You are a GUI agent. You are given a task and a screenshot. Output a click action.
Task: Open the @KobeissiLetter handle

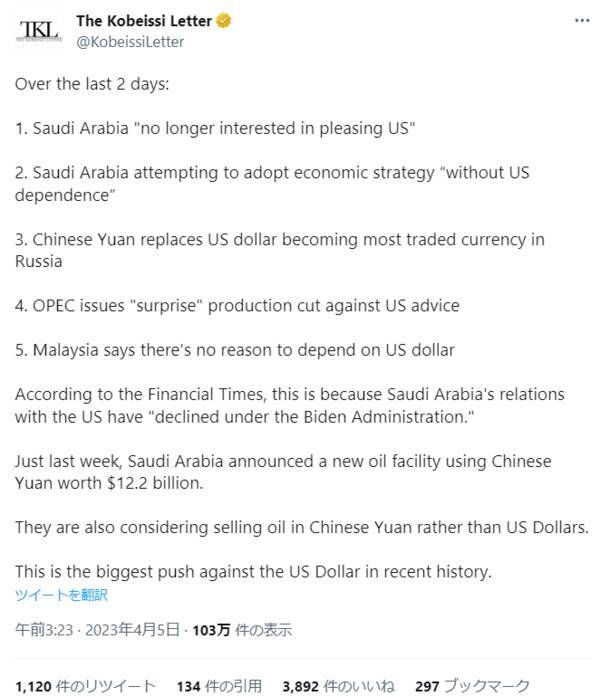[130, 42]
